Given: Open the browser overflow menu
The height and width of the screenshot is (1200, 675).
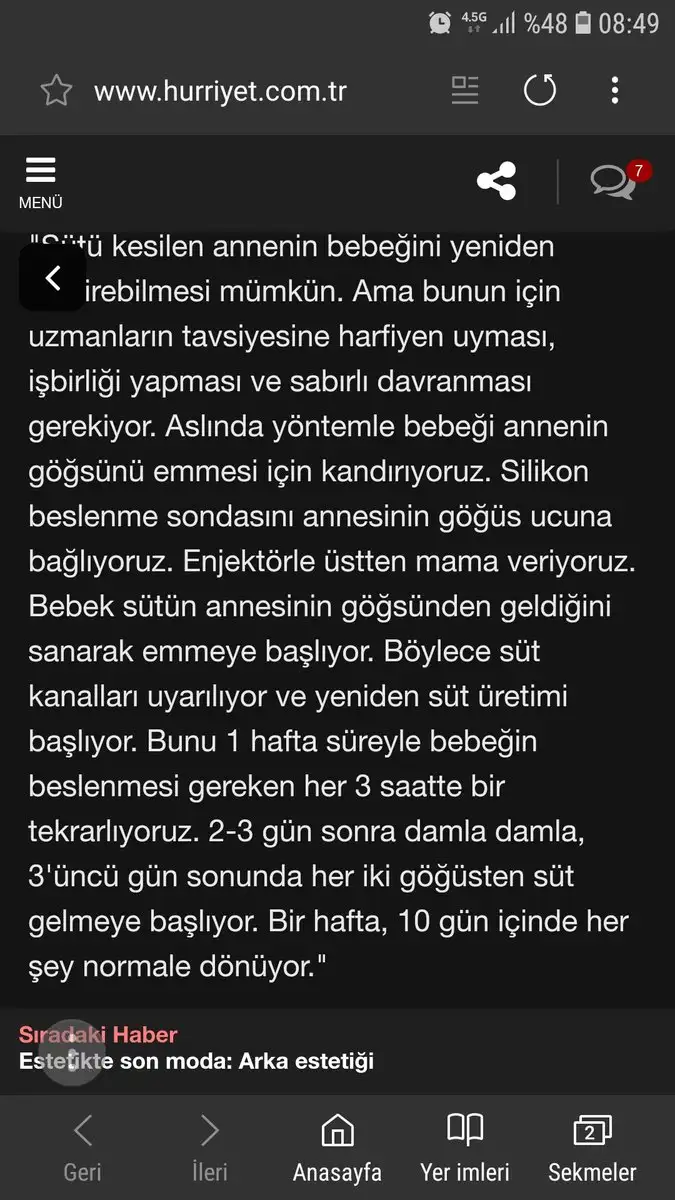Looking at the screenshot, I should [x=615, y=91].
